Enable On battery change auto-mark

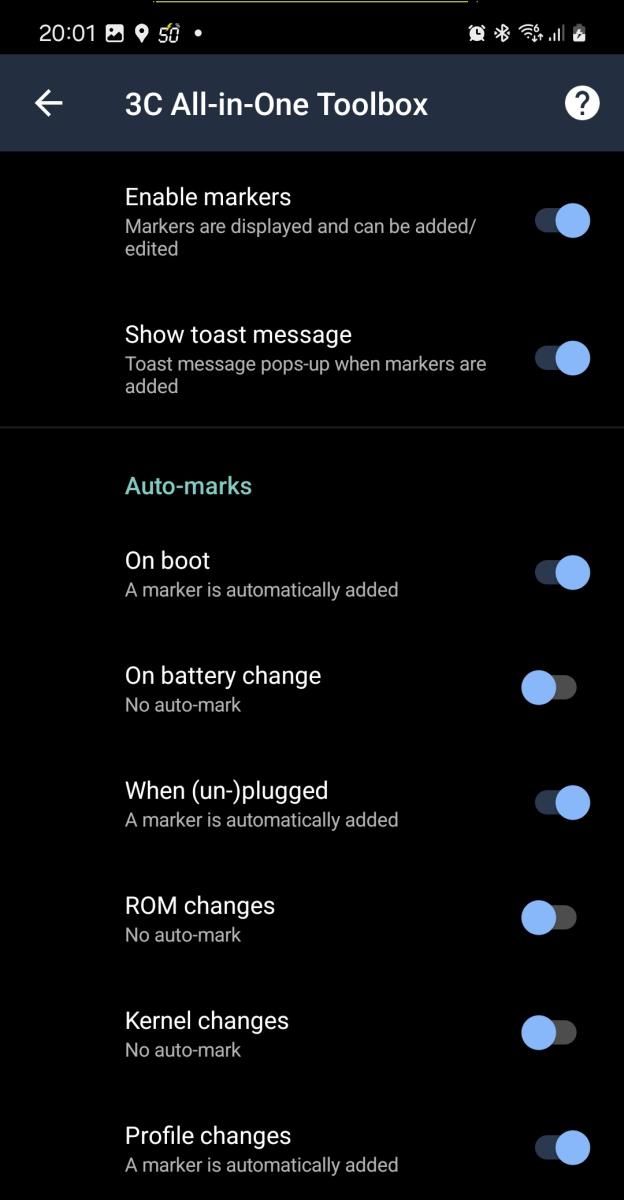click(549, 688)
